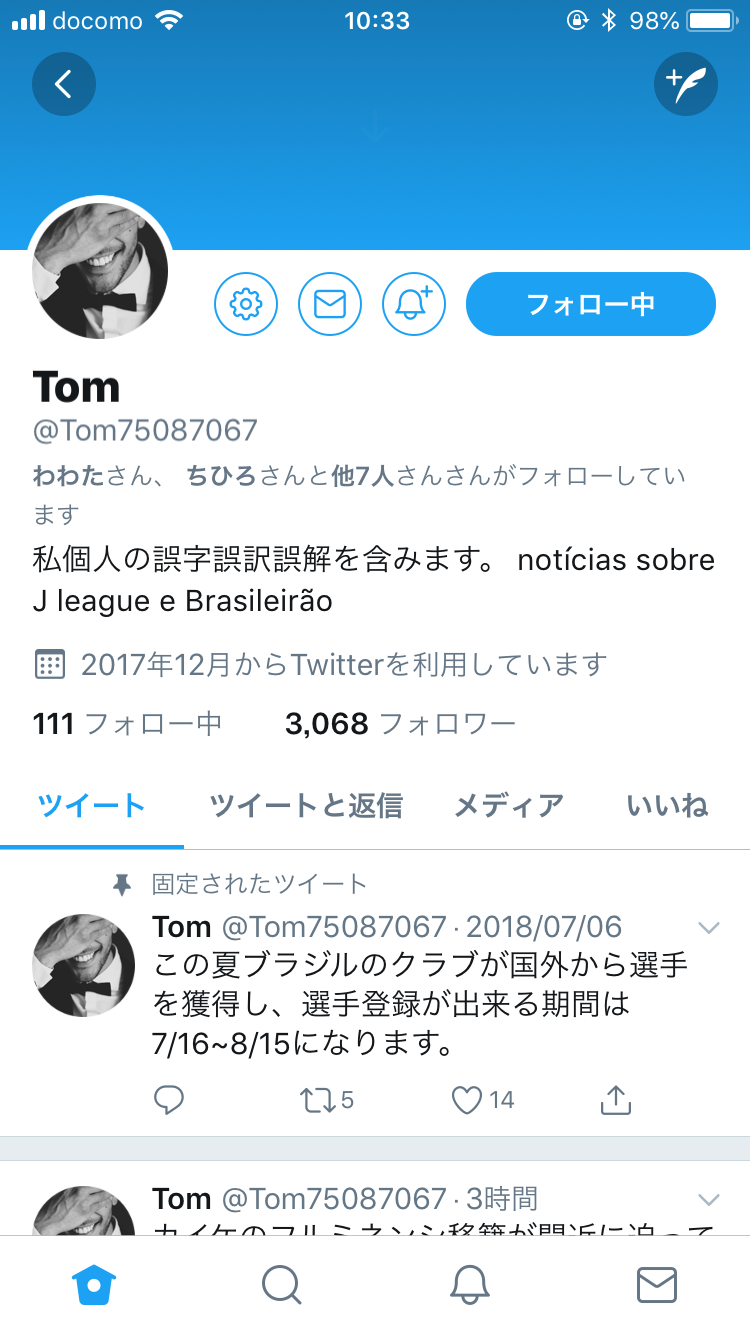This screenshot has height=1334, width=750.
Task: Reply to the pinned tweet
Action: [x=169, y=1101]
